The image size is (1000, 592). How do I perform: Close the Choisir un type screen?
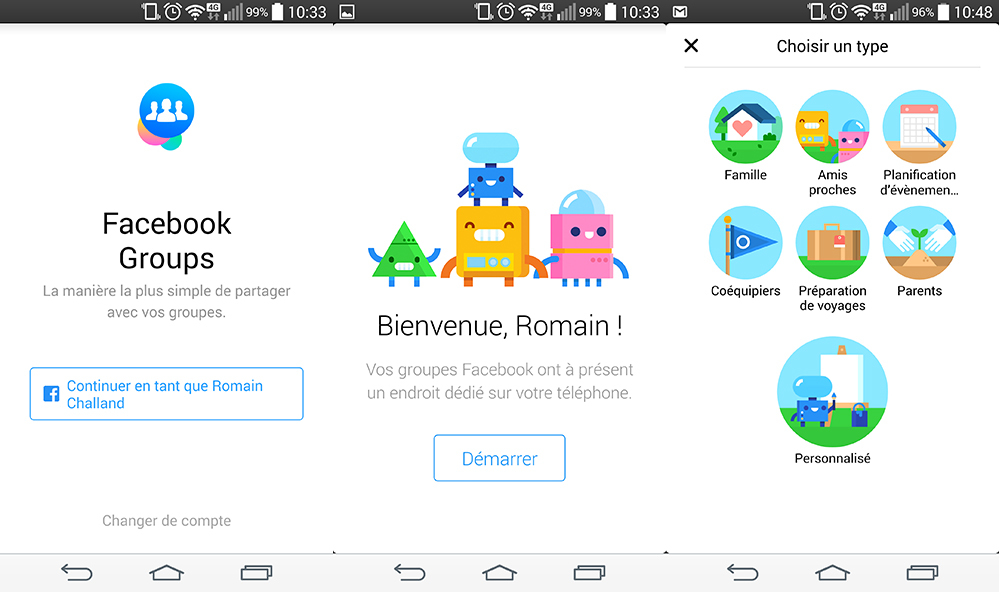(691, 46)
